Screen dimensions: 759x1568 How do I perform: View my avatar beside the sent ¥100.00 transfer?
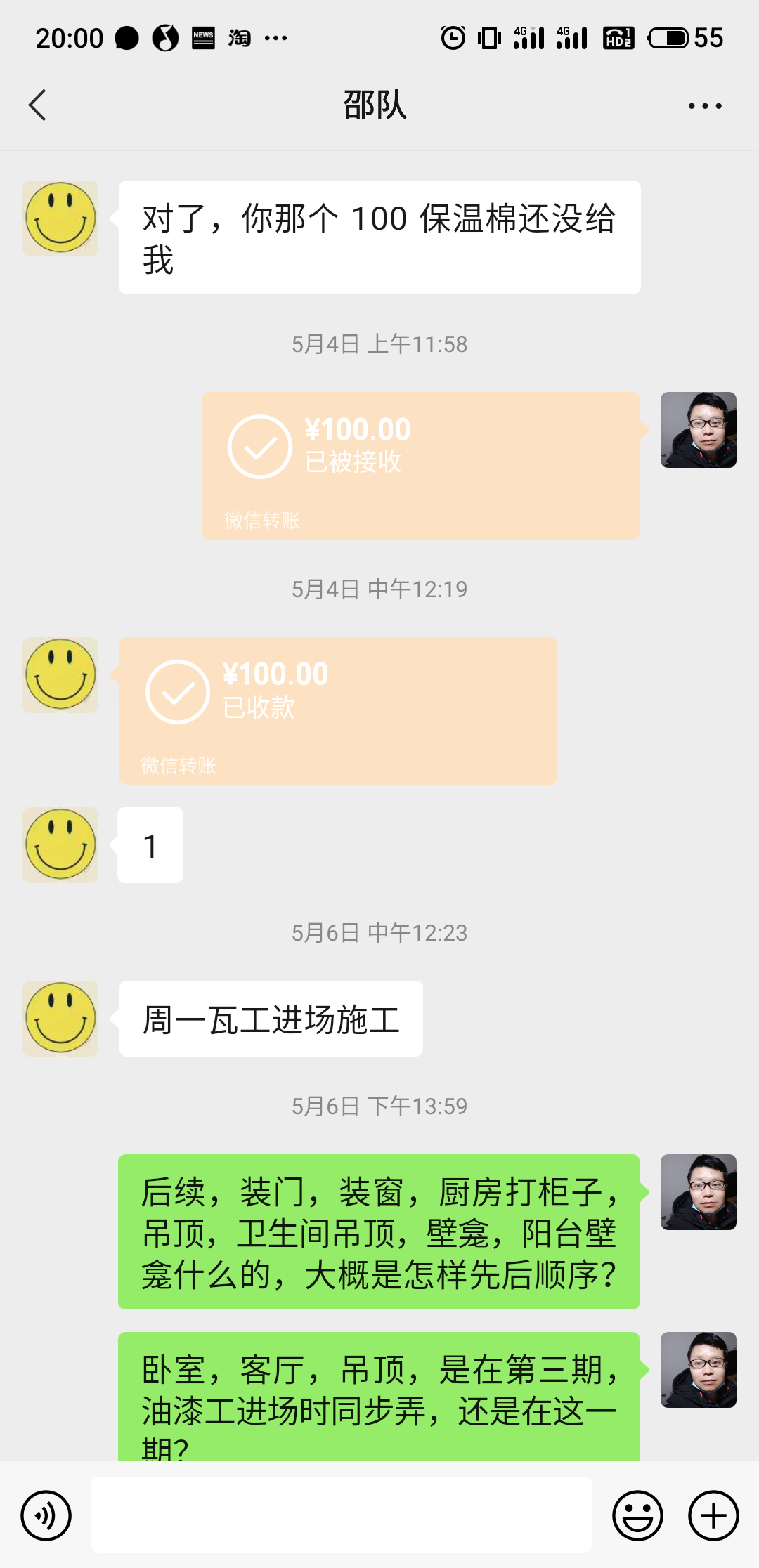698,430
